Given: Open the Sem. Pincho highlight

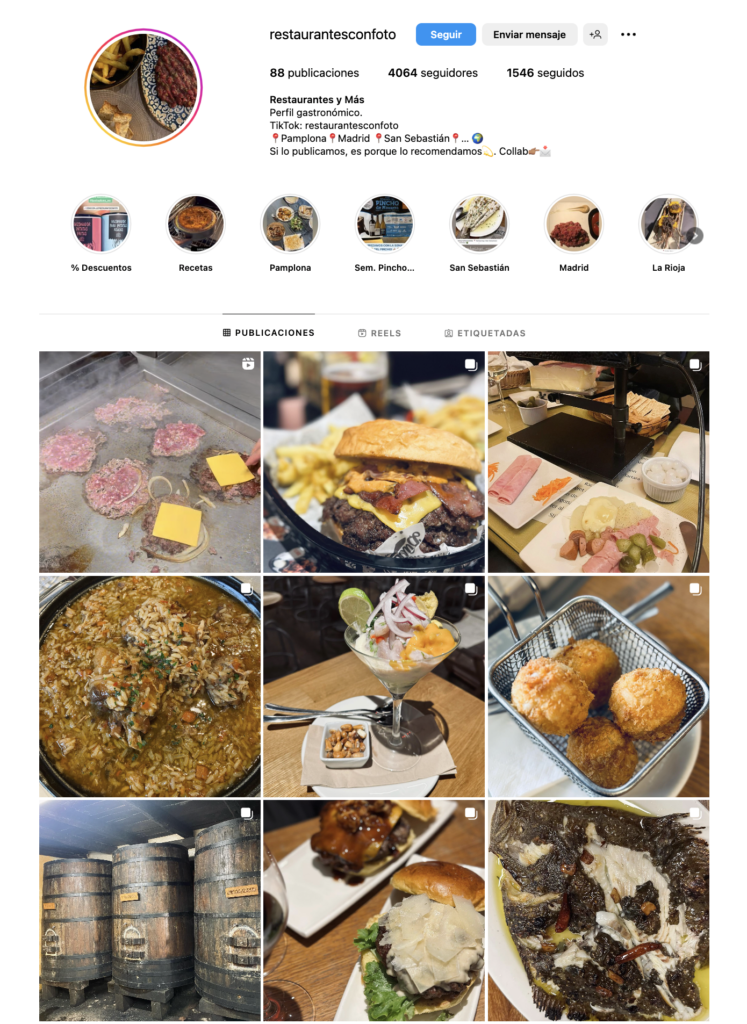Looking at the screenshot, I should click(x=385, y=224).
